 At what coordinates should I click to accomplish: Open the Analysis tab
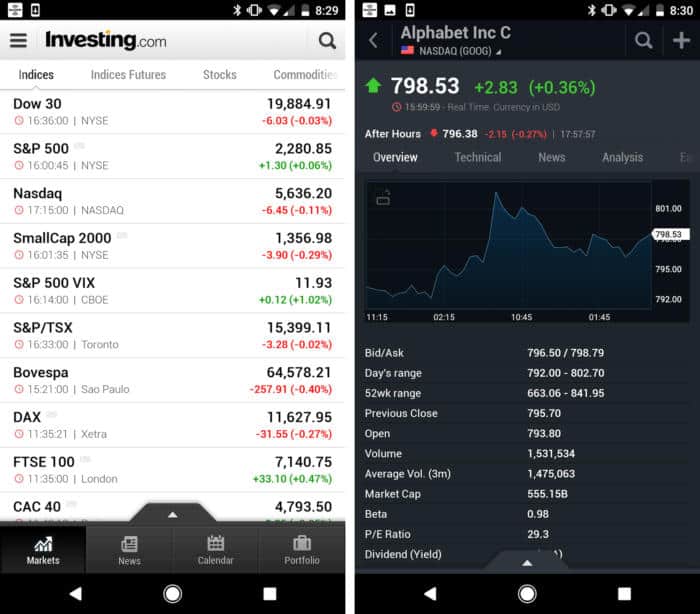622,157
